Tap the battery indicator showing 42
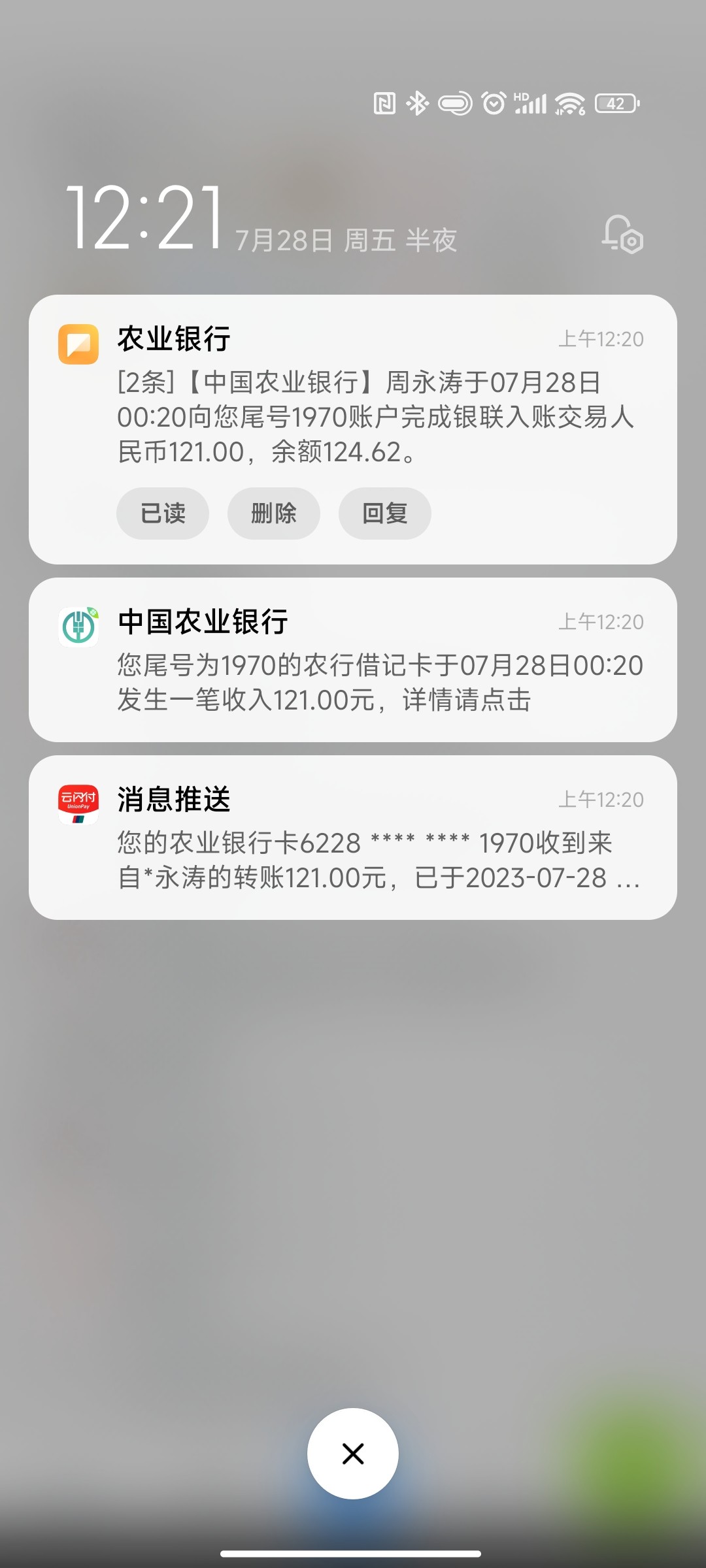This screenshot has height=1568, width=706. tap(616, 103)
